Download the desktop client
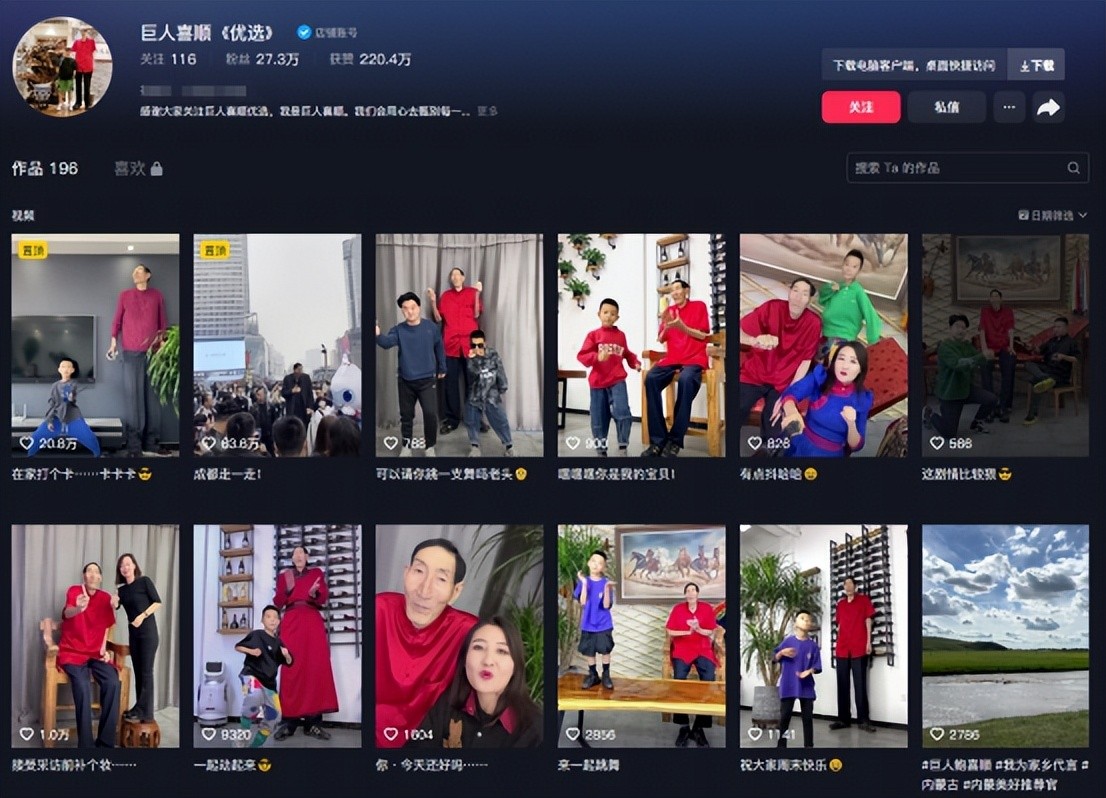1106x798 pixels. click(x=1036, y=65)
